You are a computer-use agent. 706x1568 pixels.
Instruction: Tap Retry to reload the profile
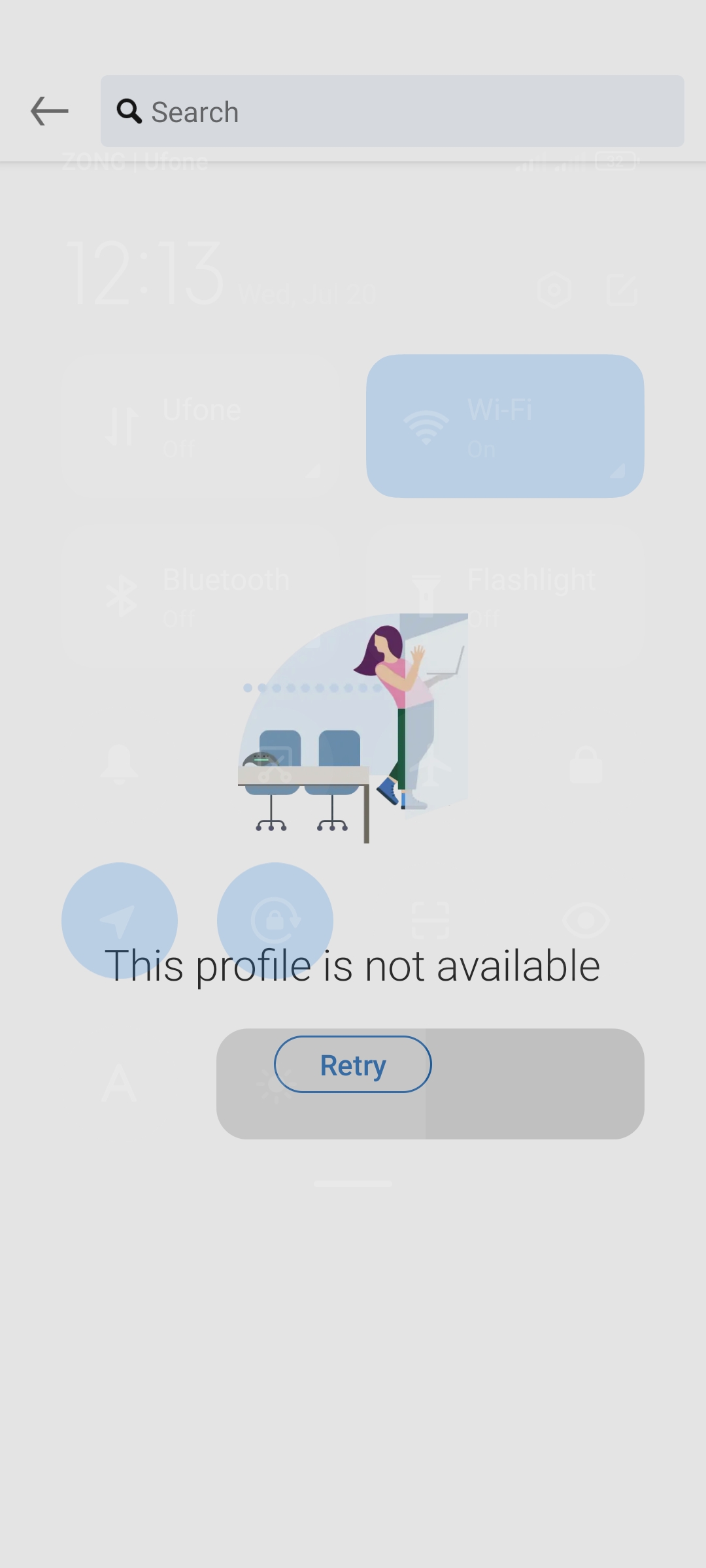[x=352, y=1064]
